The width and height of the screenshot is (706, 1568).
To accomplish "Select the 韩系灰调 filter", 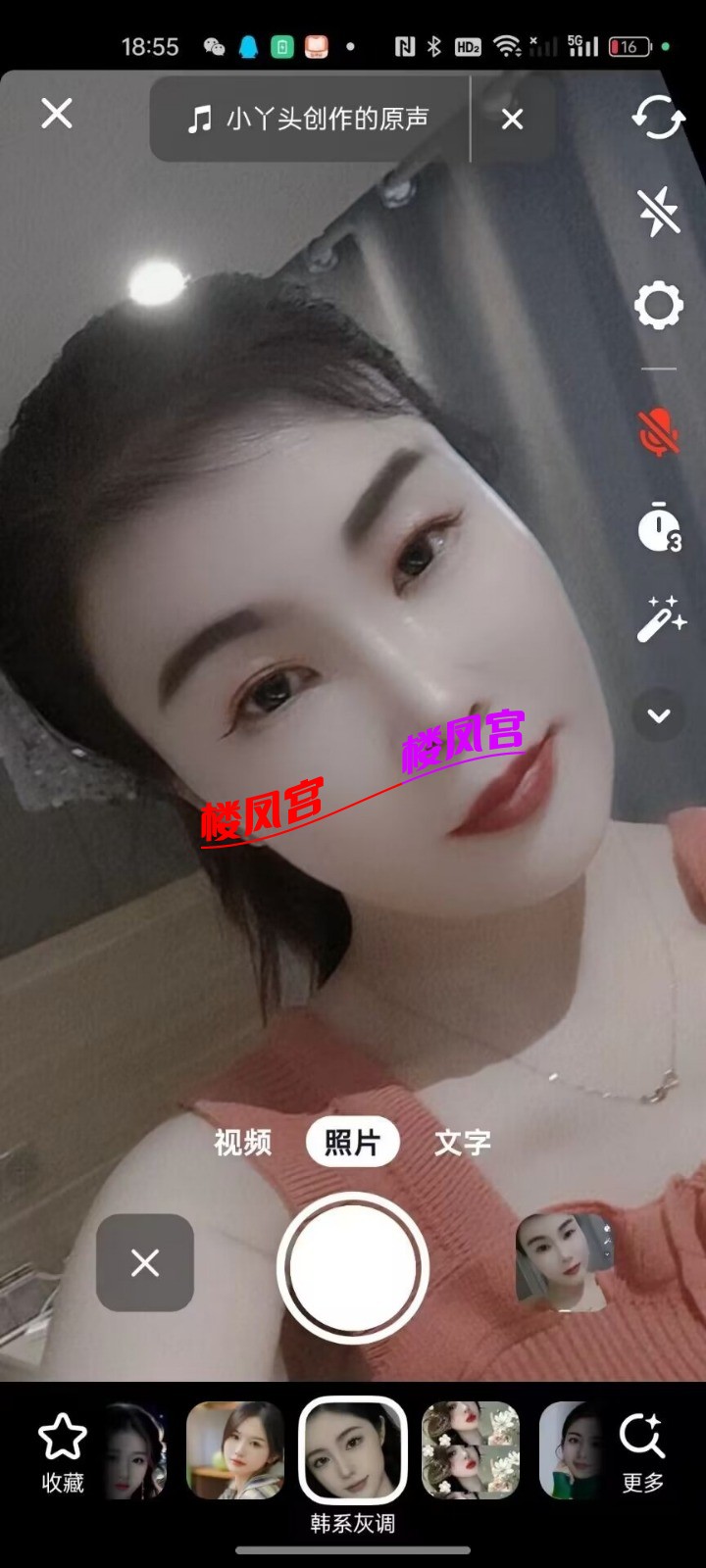I will (x=353, y=1450).
